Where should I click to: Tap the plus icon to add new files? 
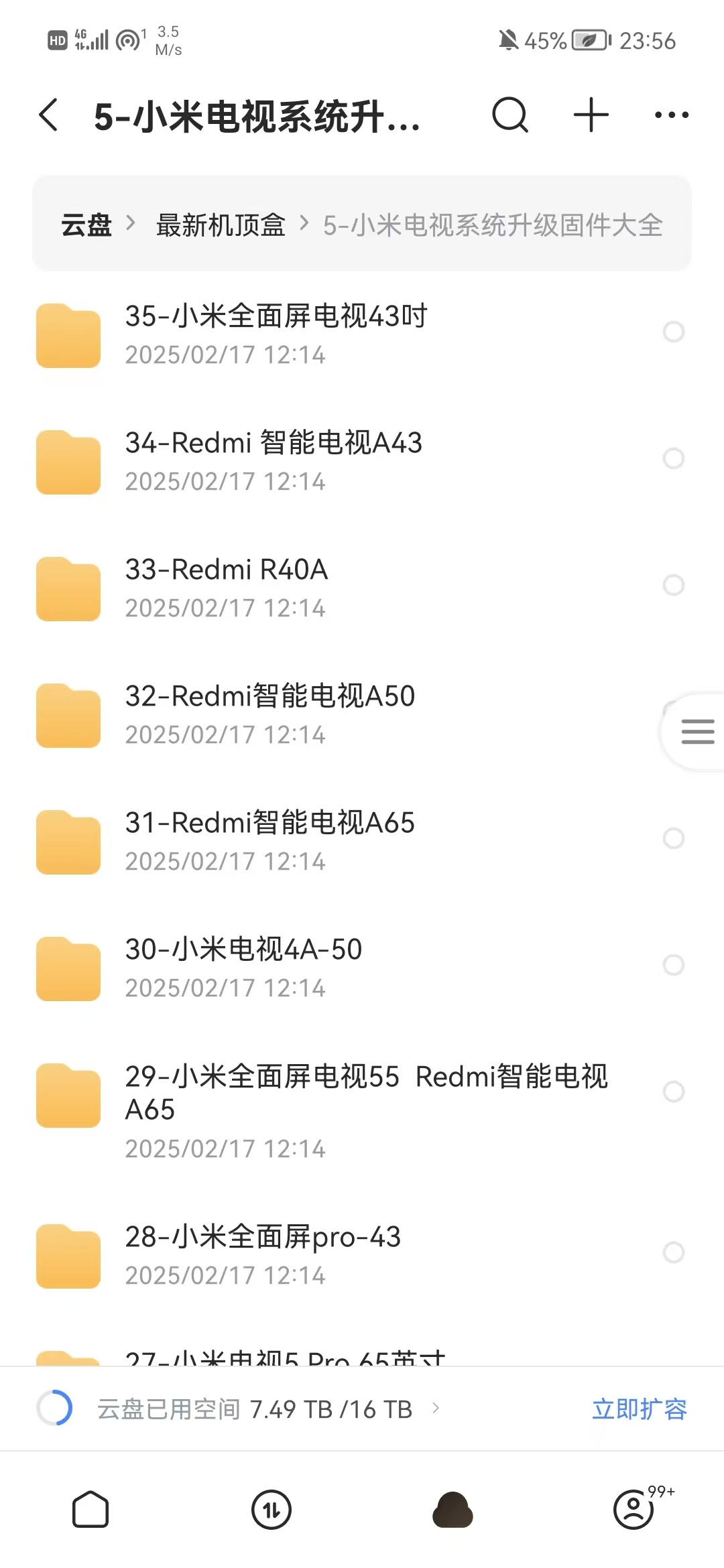[x=590, y=114]
